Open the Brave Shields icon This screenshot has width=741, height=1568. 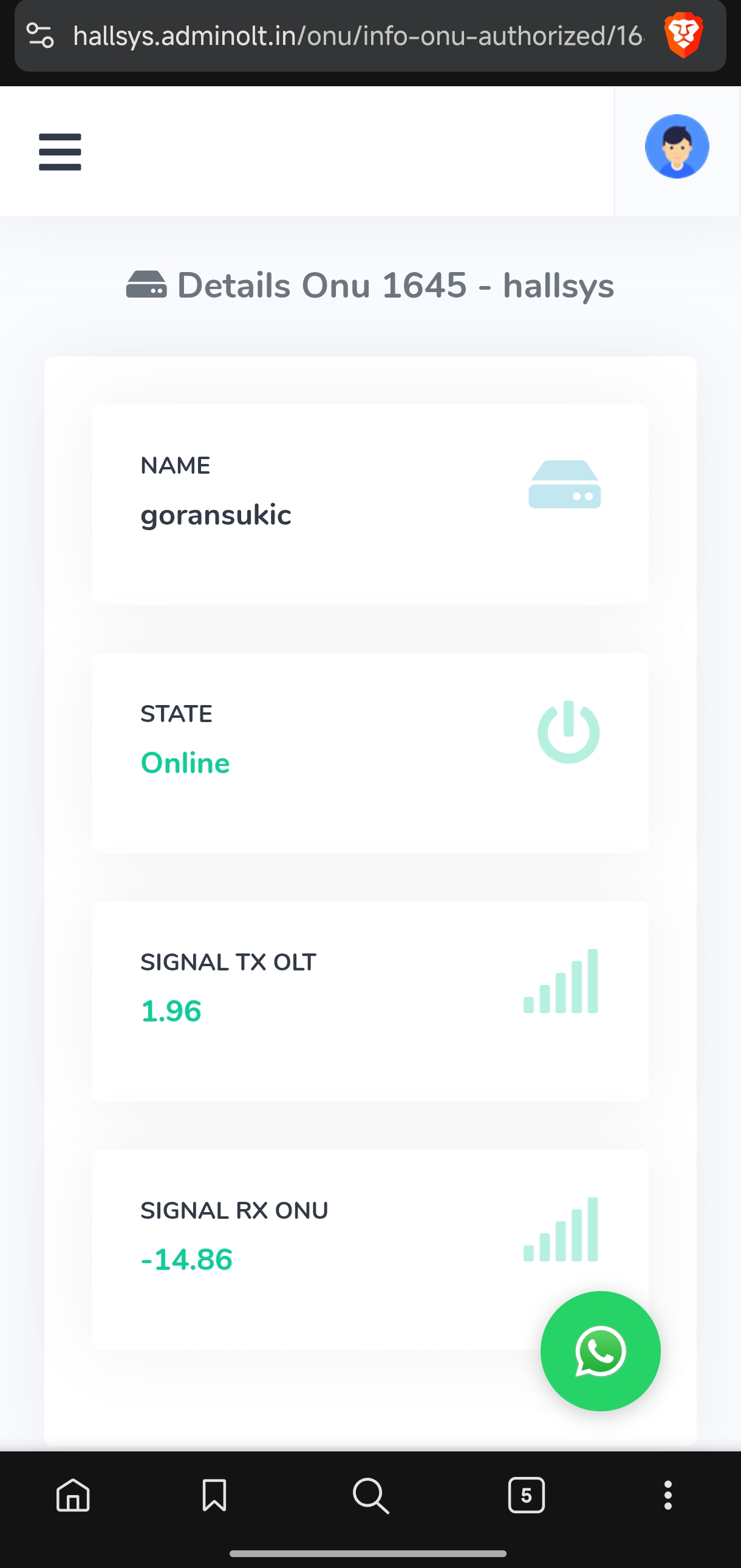[683, 35]
